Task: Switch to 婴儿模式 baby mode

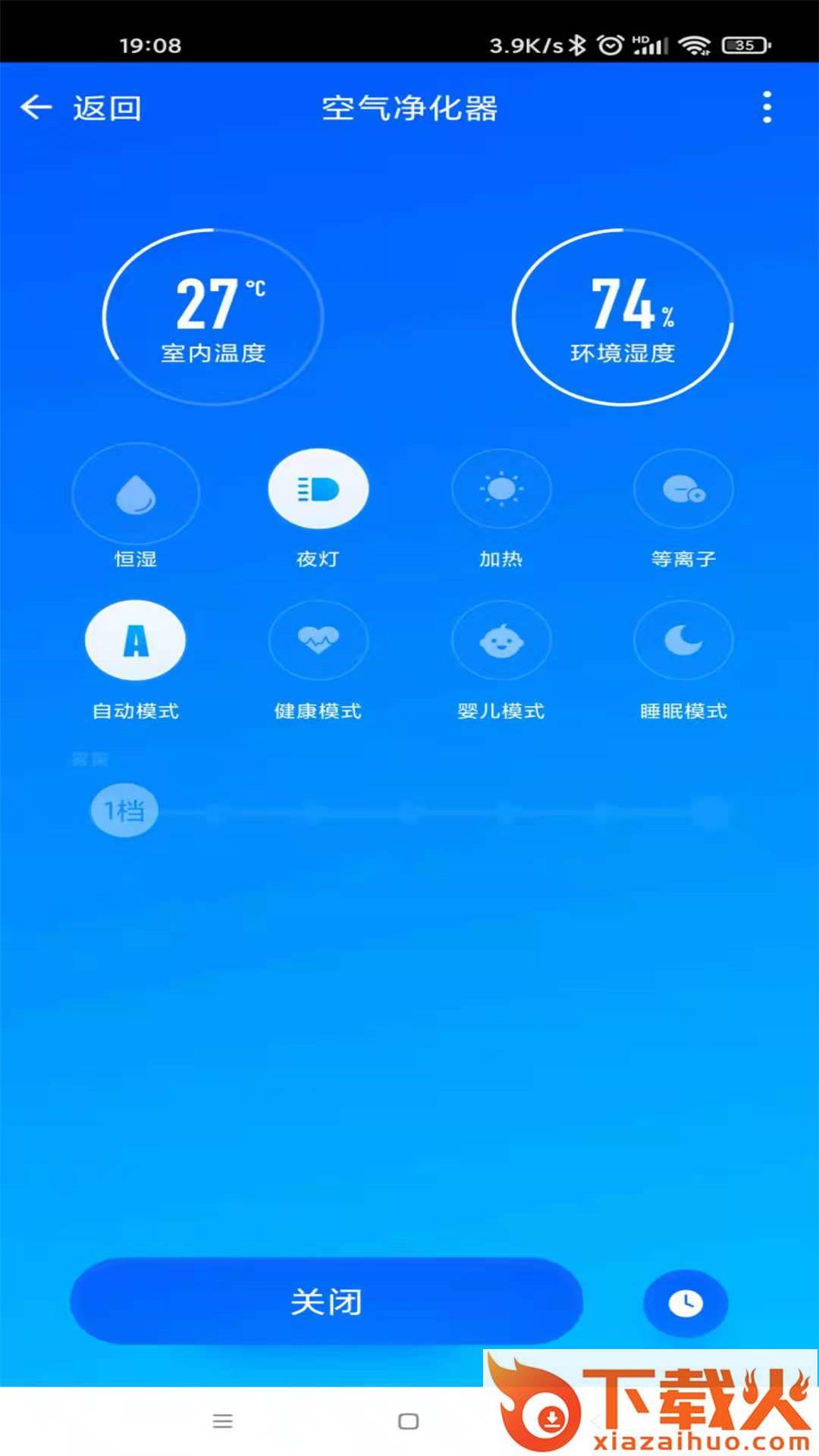Action: tap(501, 641)
